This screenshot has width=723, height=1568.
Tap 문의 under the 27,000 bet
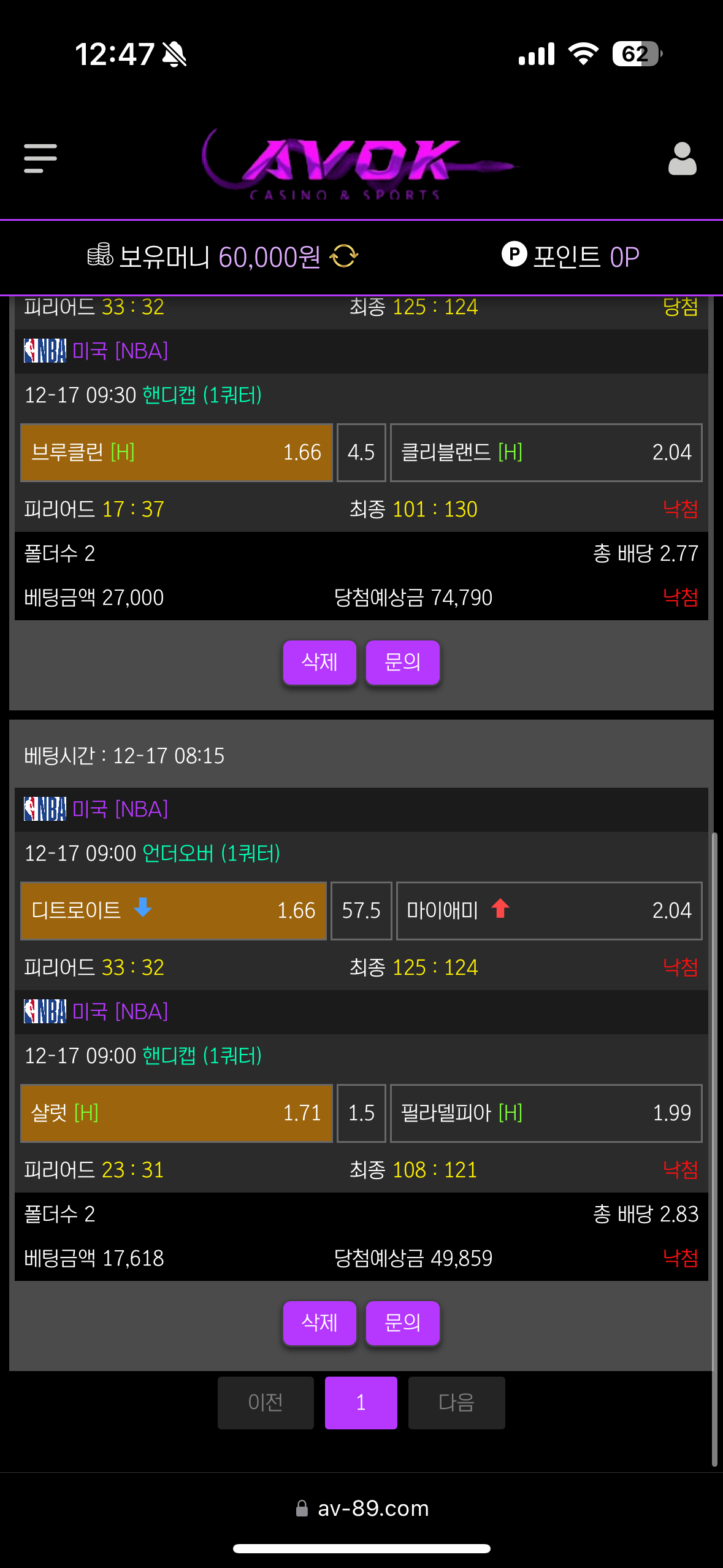click(402, 663)
